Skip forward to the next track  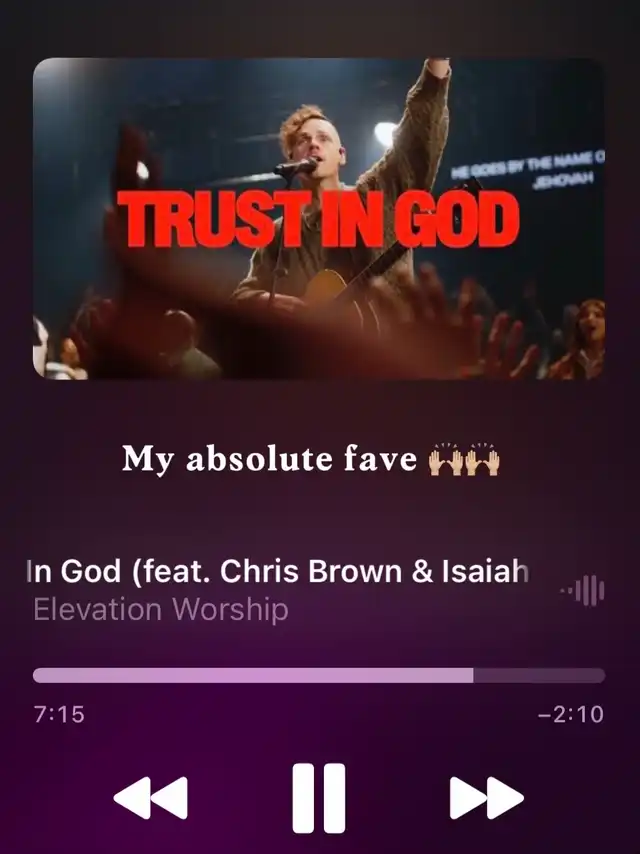pyautogui.click(x=487, y=798)
